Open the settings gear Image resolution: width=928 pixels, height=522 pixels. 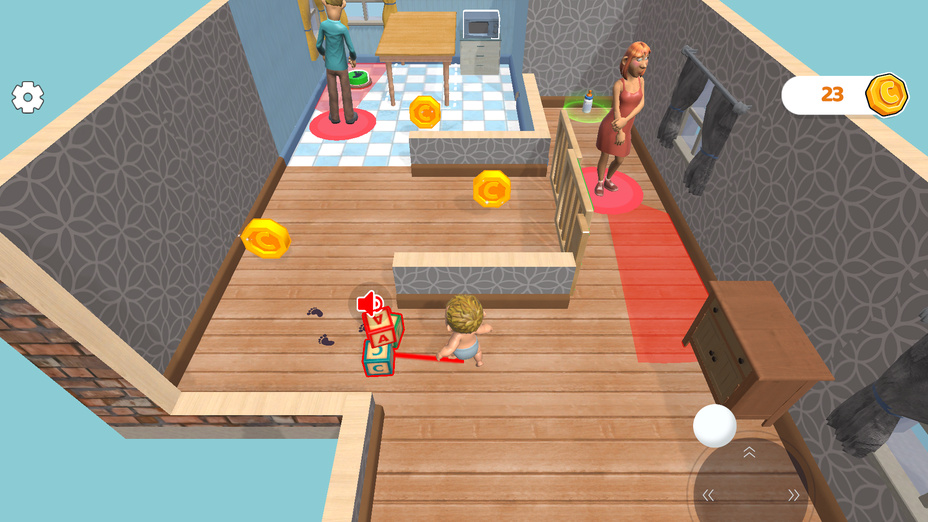(28, 97)
